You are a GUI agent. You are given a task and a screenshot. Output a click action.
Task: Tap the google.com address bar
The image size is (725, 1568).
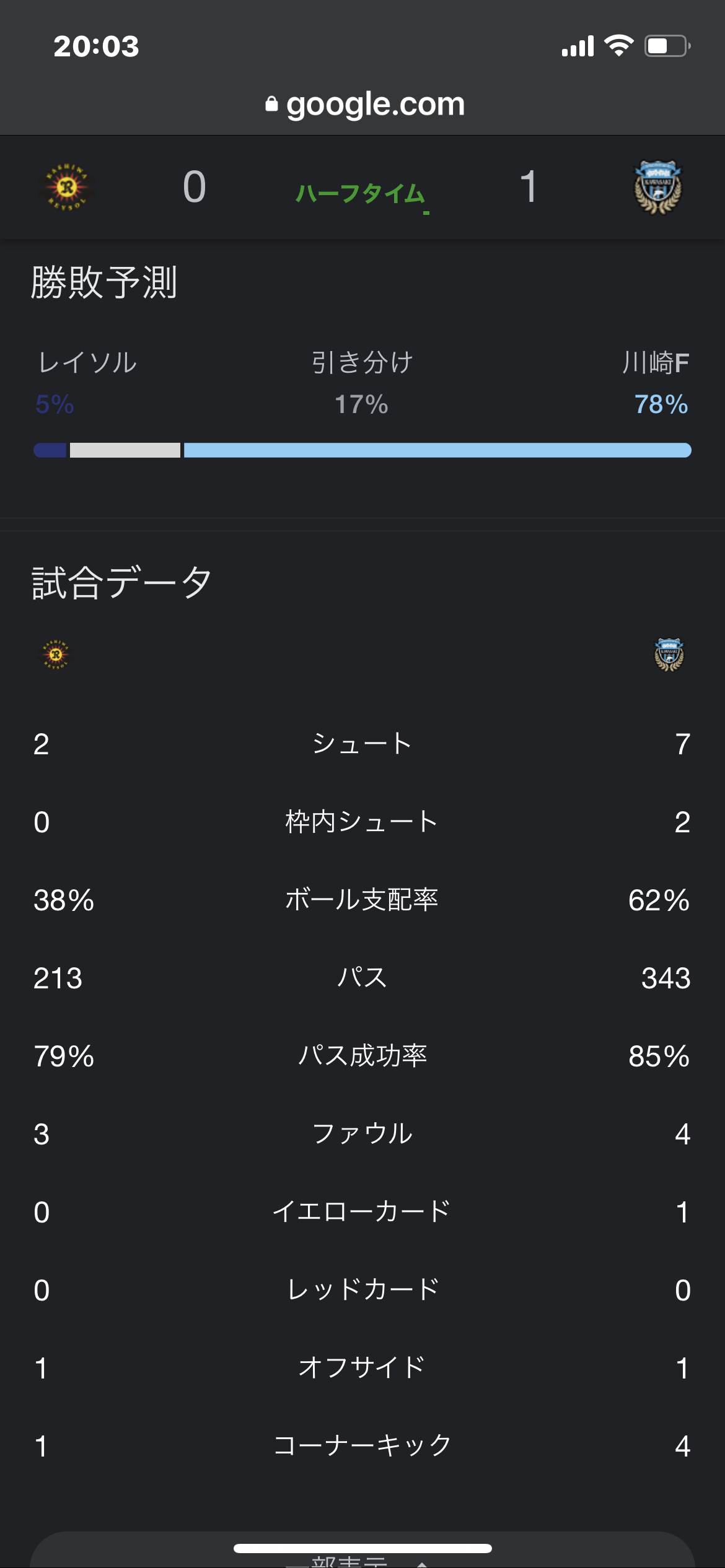coord(364,104)
